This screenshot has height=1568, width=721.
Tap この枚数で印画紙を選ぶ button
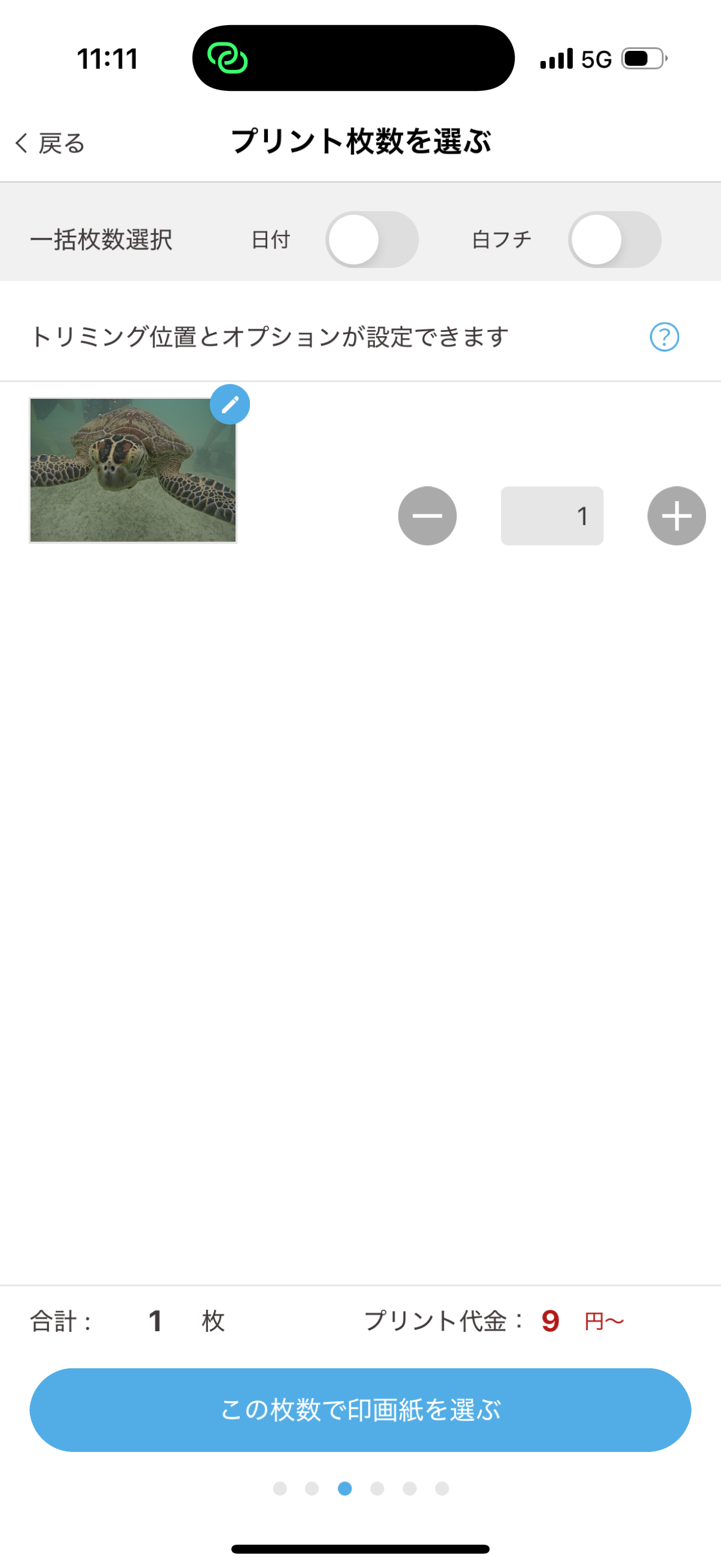click(x=360, y=1410)
